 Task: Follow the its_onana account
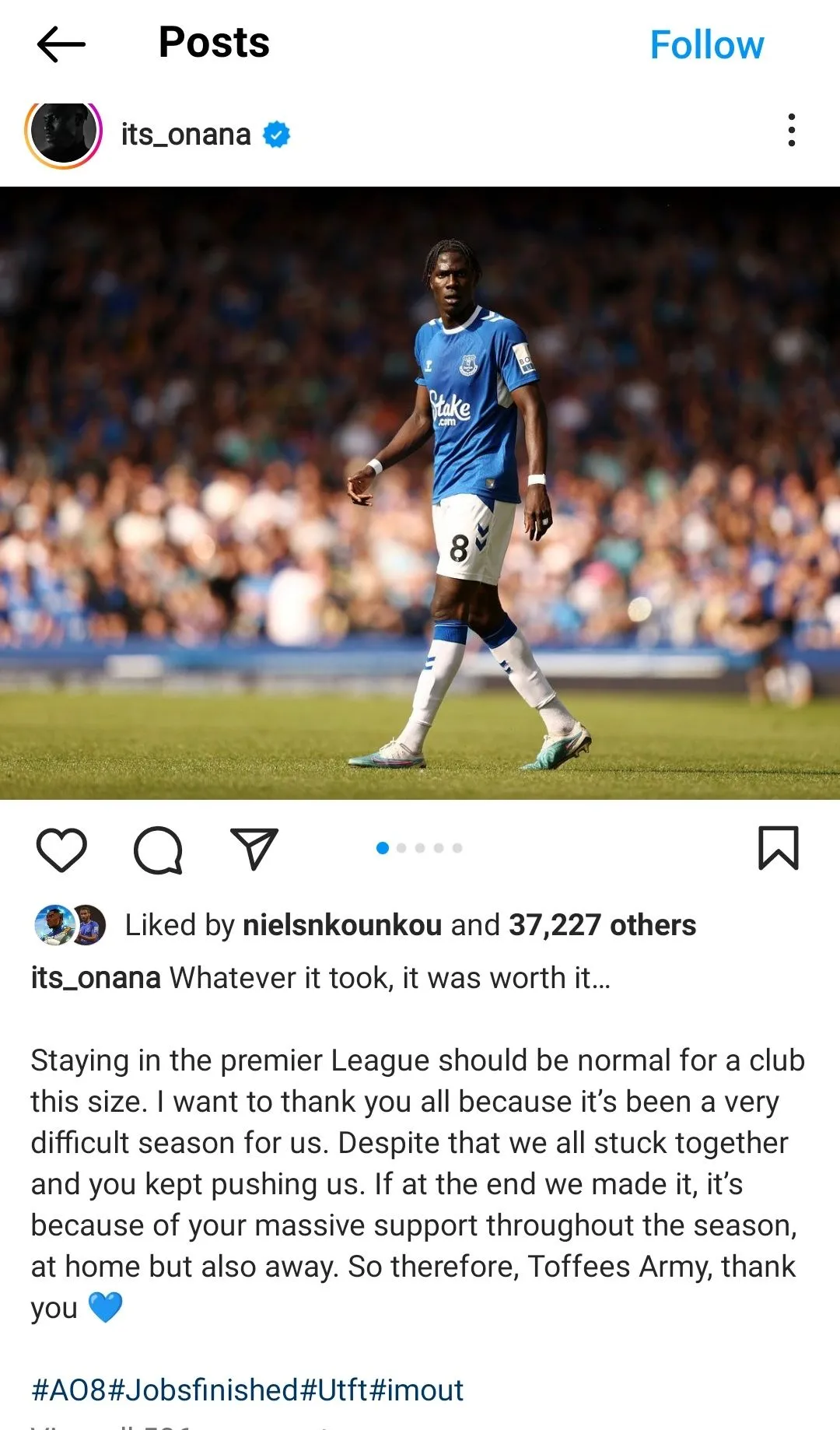[x=706, y=45]
